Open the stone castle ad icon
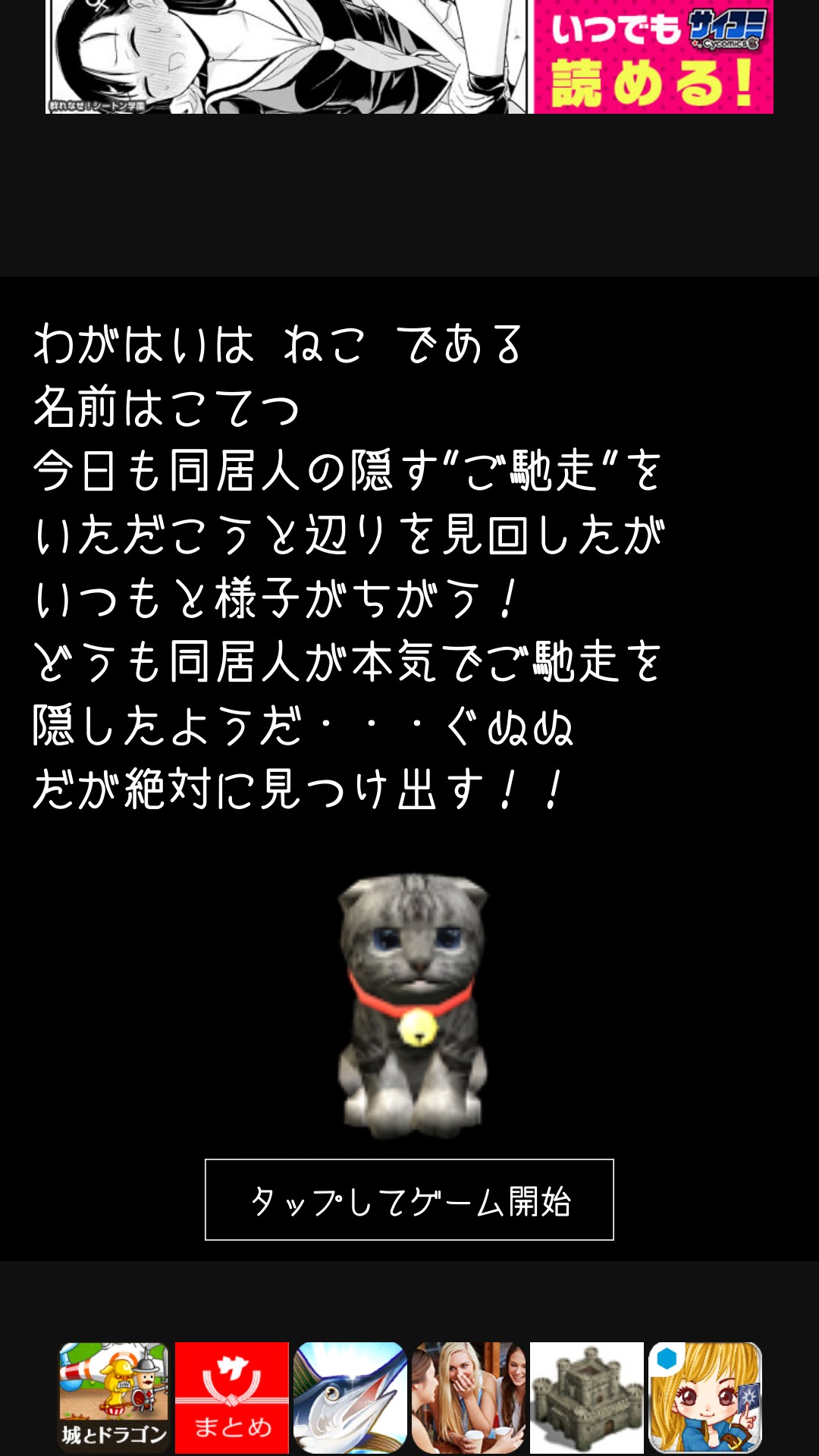 click(x=587, y=1398)
